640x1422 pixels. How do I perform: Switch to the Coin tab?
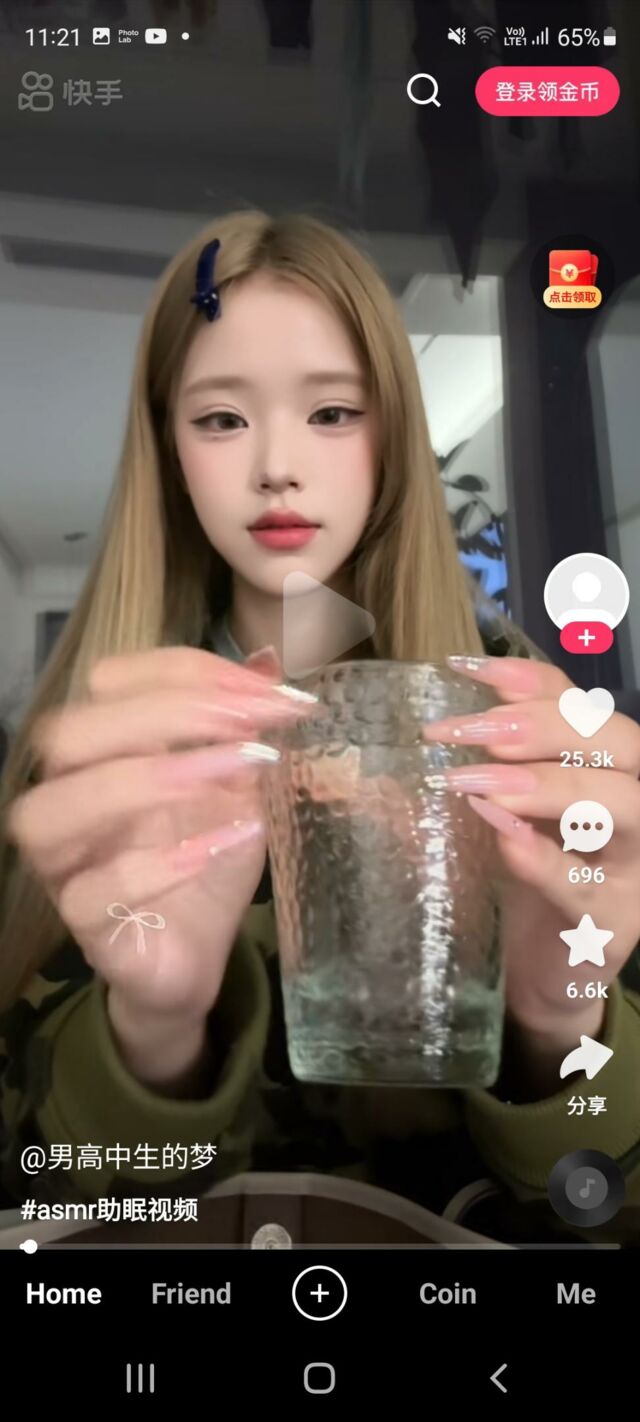click(x=447, y=1293)
